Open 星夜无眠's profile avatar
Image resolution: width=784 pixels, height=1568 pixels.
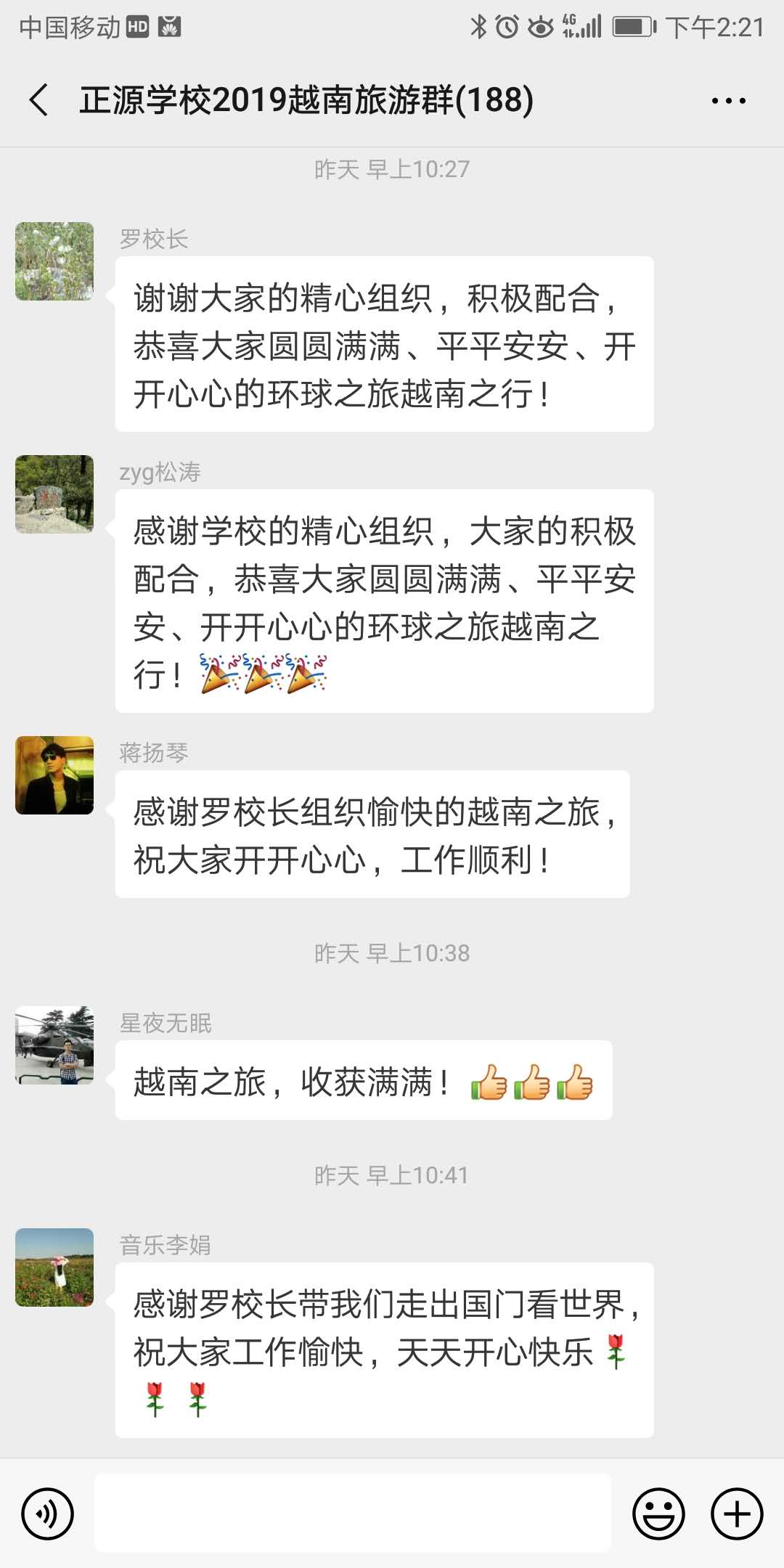(x=54, y=1045)
